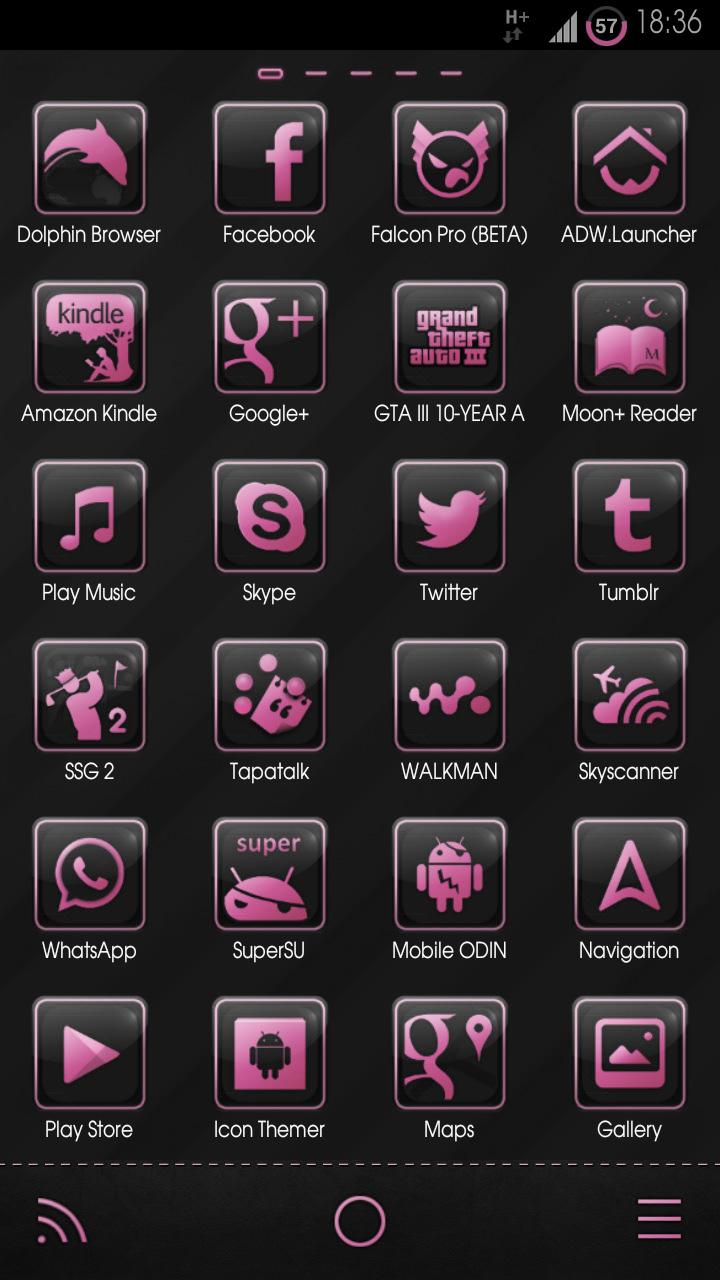The image size is (720, 1280).
Task: Launch the SuperSU app
Action: tap(269, 874)
